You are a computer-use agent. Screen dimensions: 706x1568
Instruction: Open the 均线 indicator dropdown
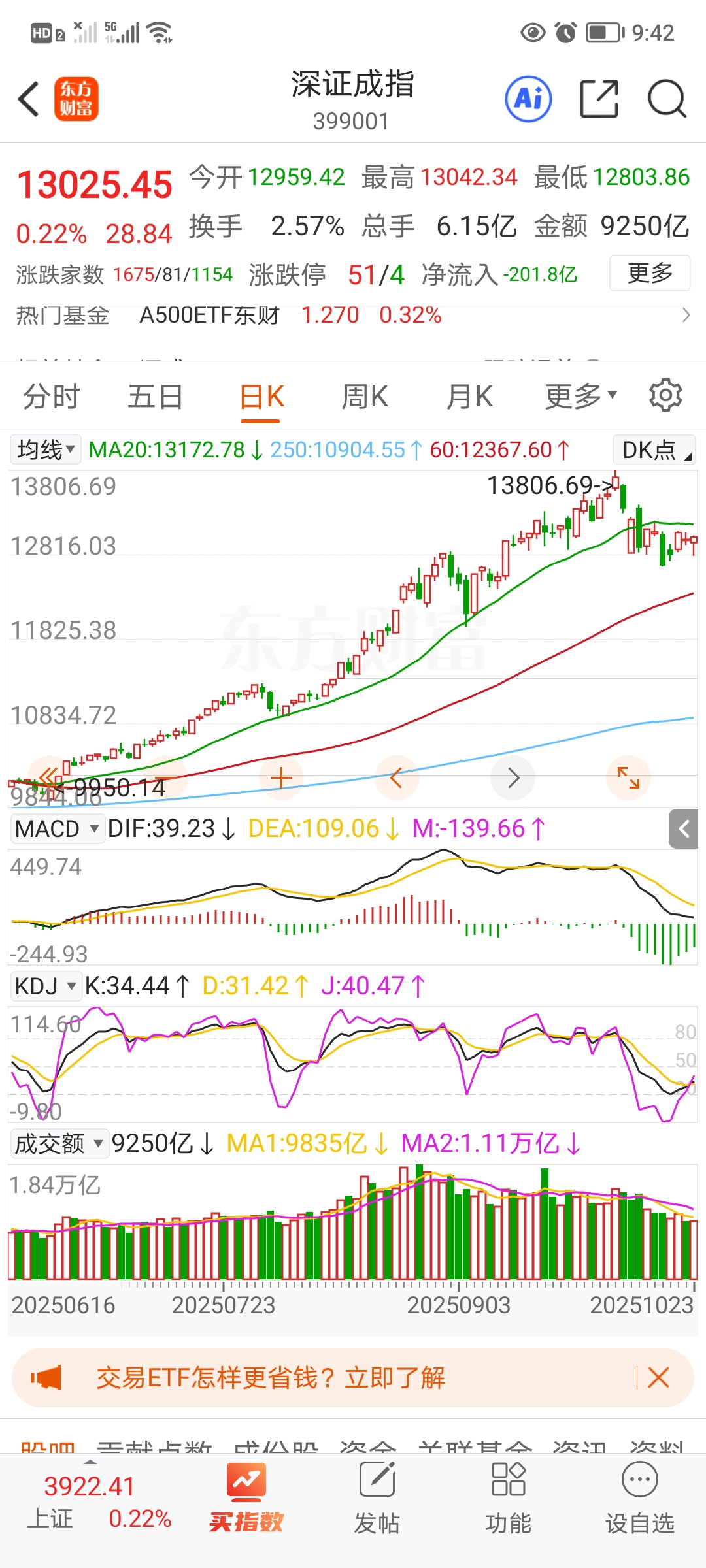tap(46, 449)
